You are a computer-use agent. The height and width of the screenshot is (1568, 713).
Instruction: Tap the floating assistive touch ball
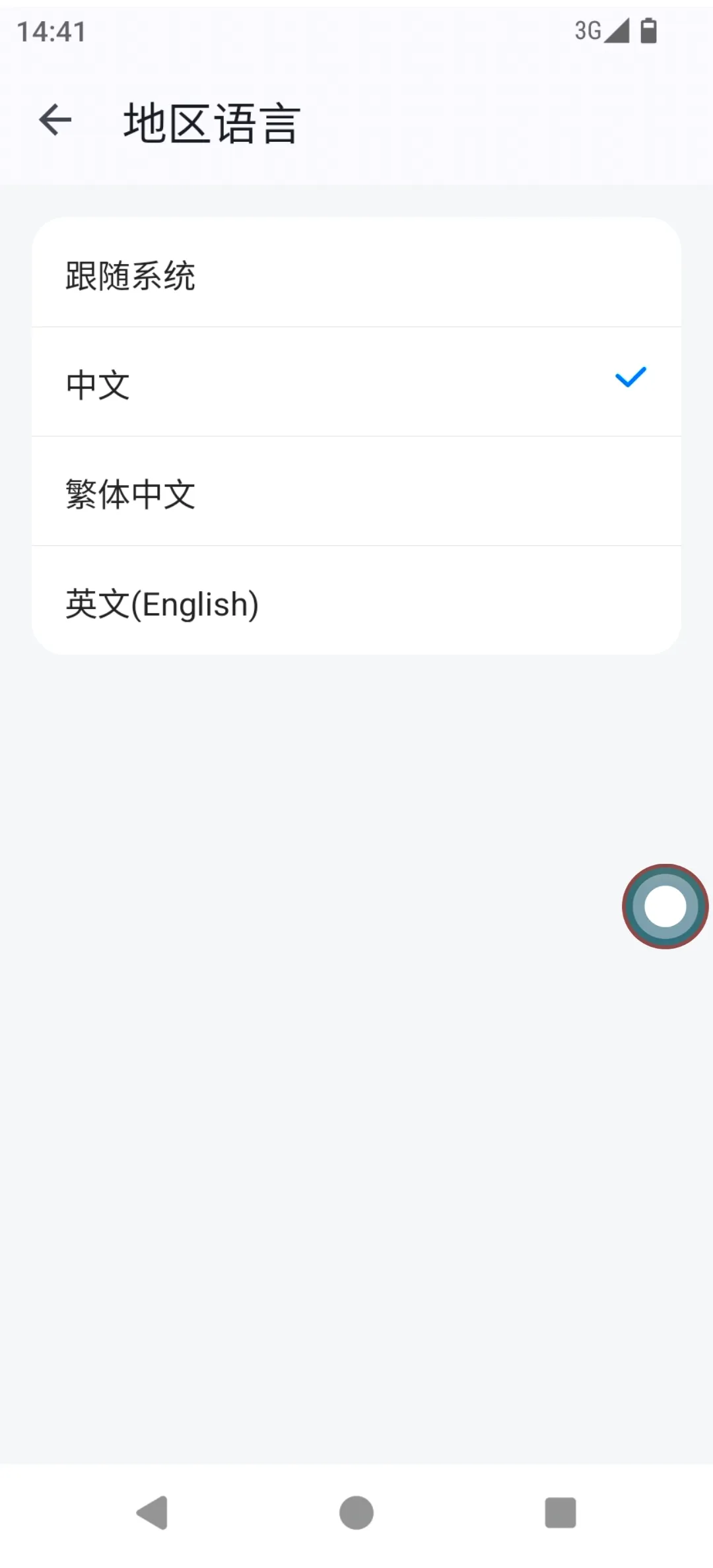coord(664,907)
